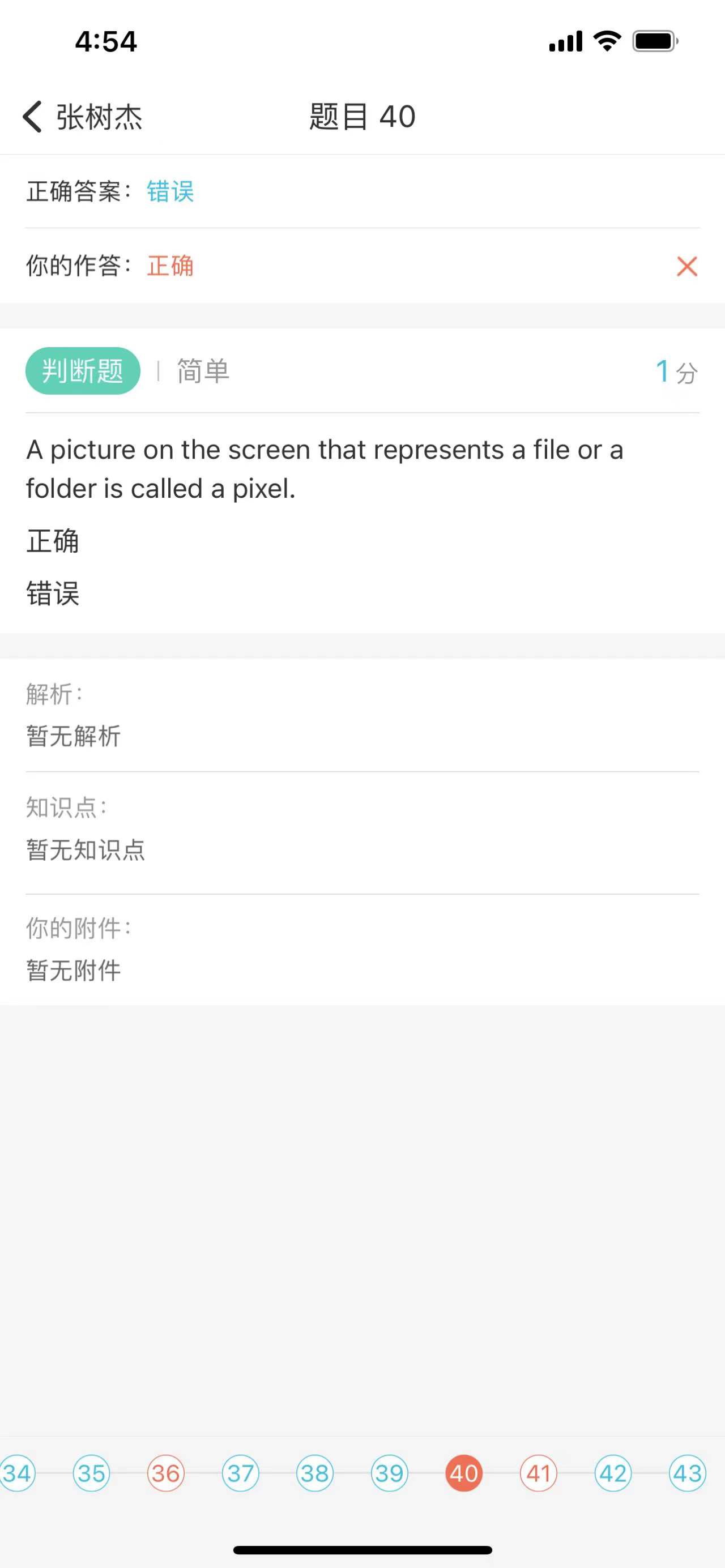
Task: Open question 36 in the navigator
Action: (165, 1473)
